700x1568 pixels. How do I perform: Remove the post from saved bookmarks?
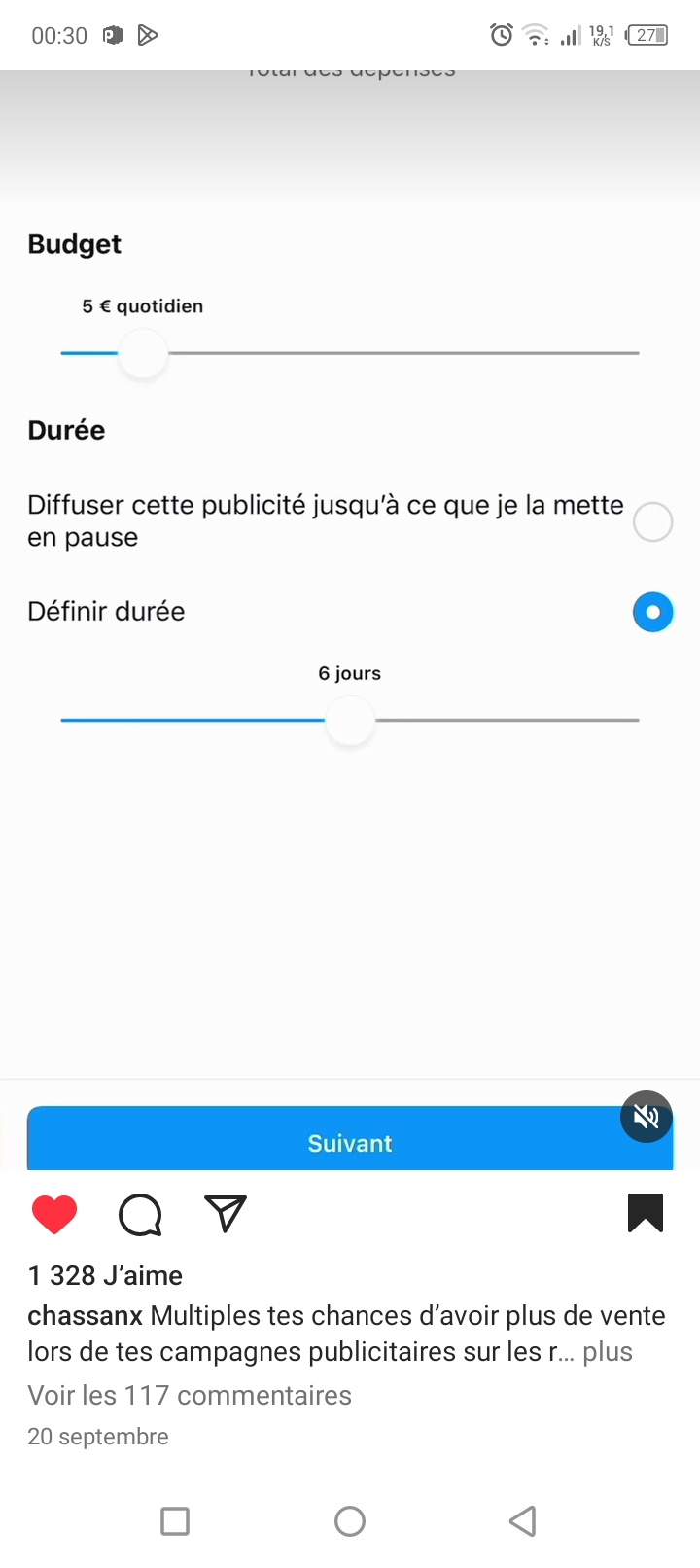click(x=646, y=1213)
